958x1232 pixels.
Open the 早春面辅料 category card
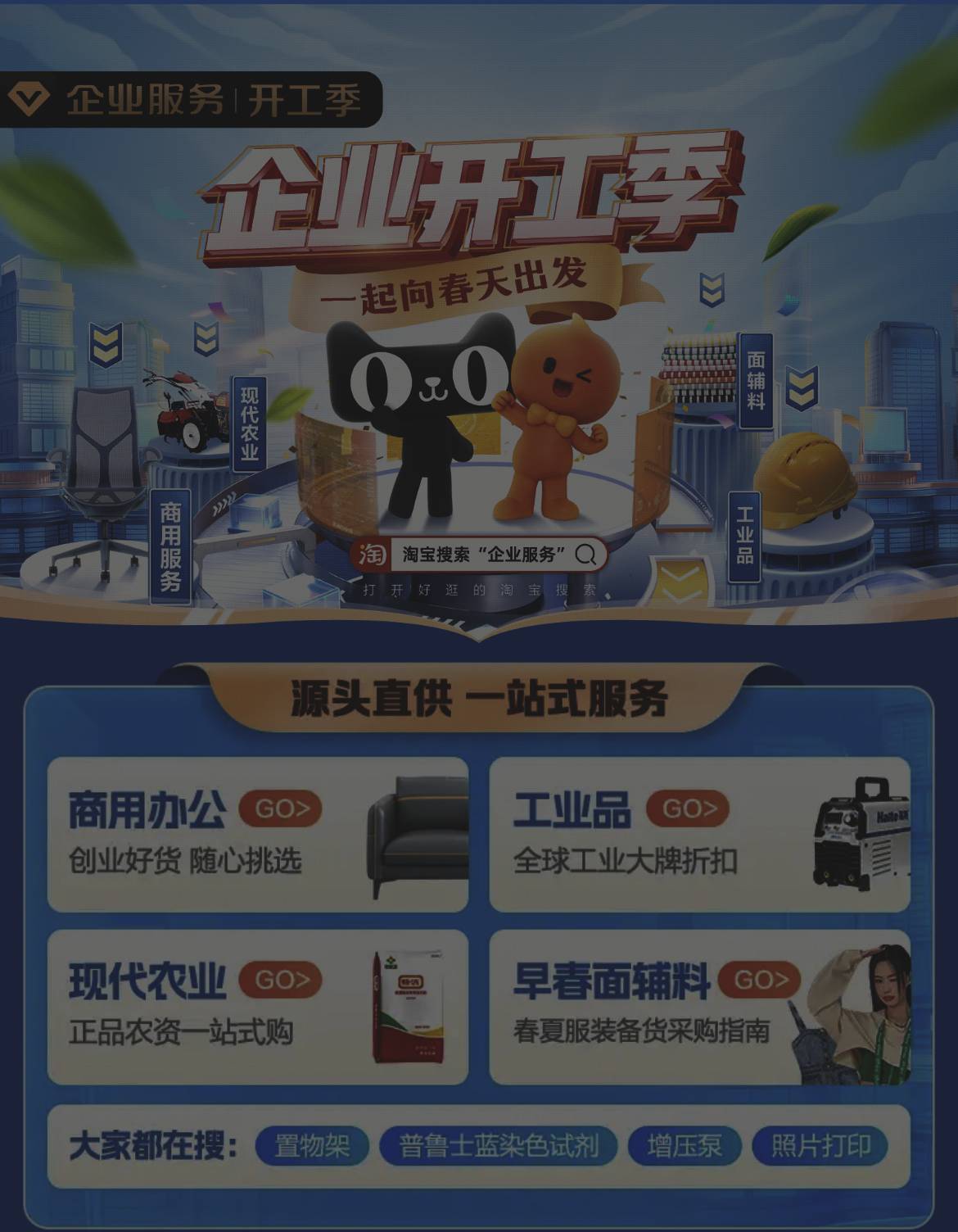698,1007
